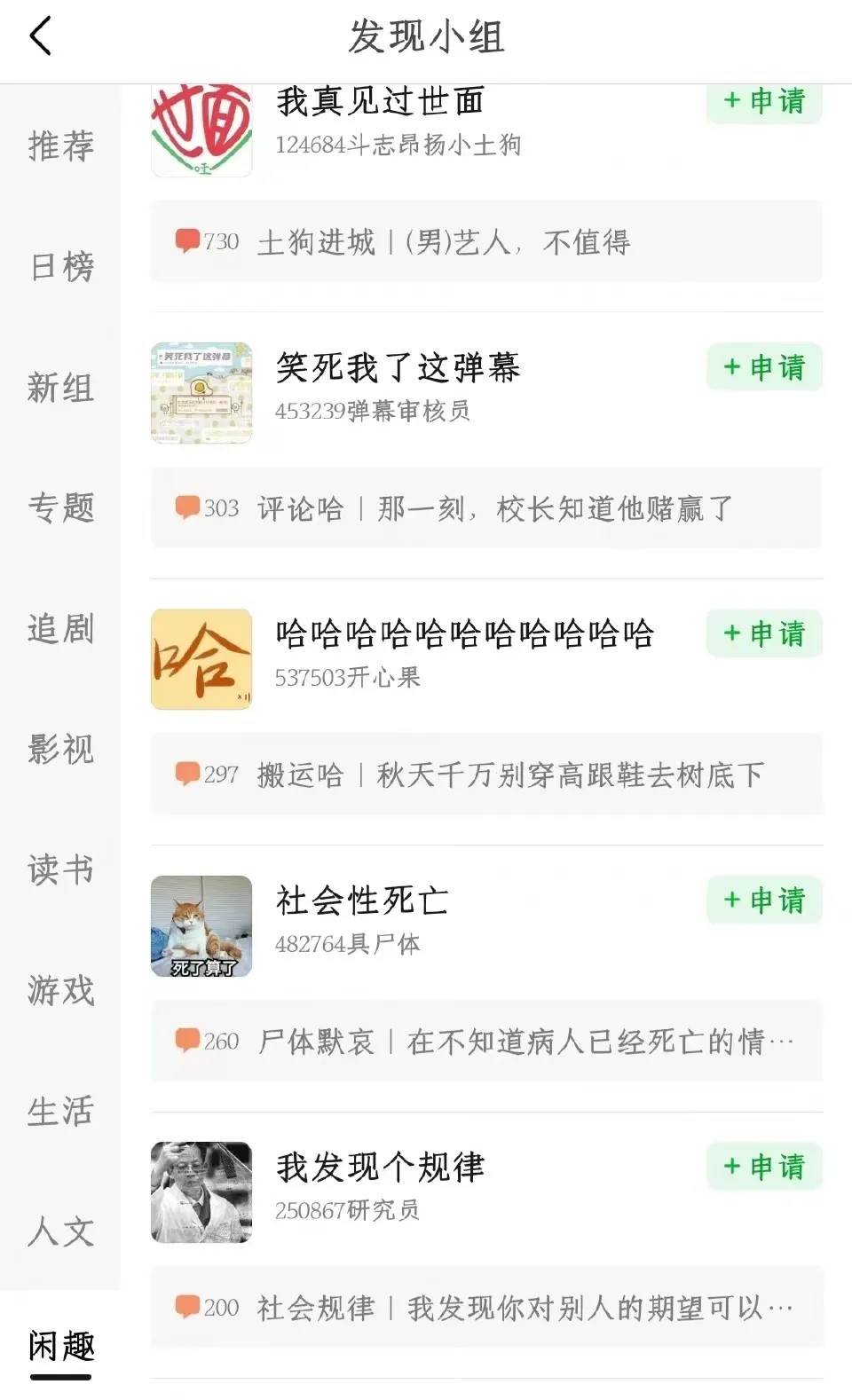
Task: Open post 土狗进城 | (男)艺人,不值得
Action: pyautogui.click(x=486, y=242)
